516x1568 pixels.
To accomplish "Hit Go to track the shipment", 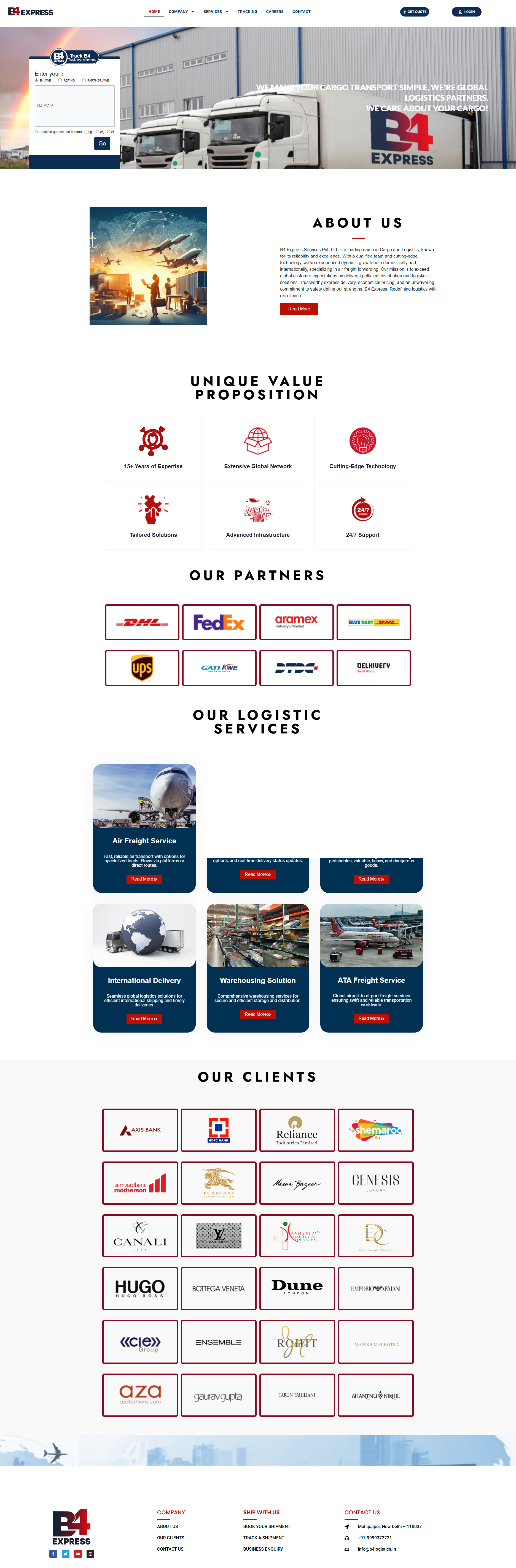I will (102, 144).
